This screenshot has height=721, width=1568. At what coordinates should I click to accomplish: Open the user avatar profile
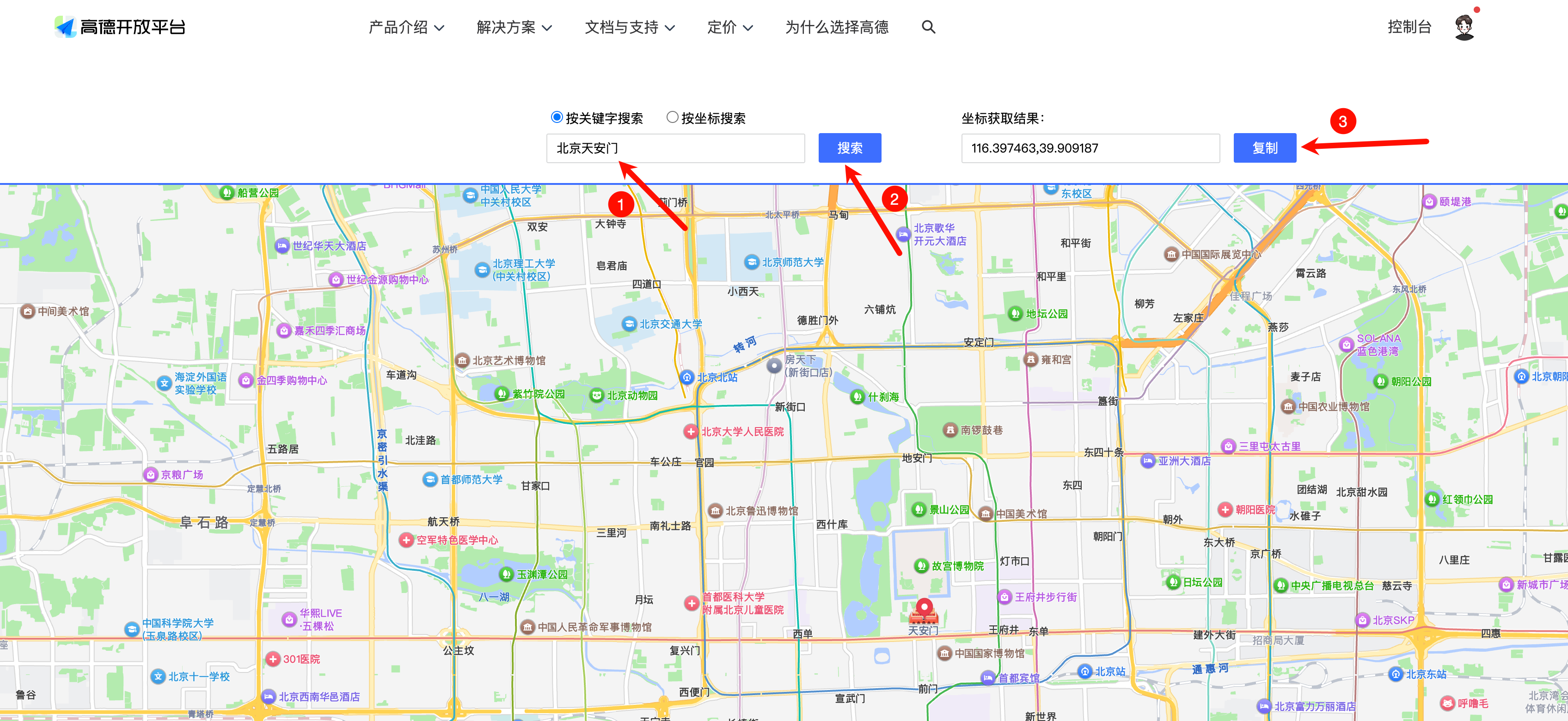(1464, 27)
